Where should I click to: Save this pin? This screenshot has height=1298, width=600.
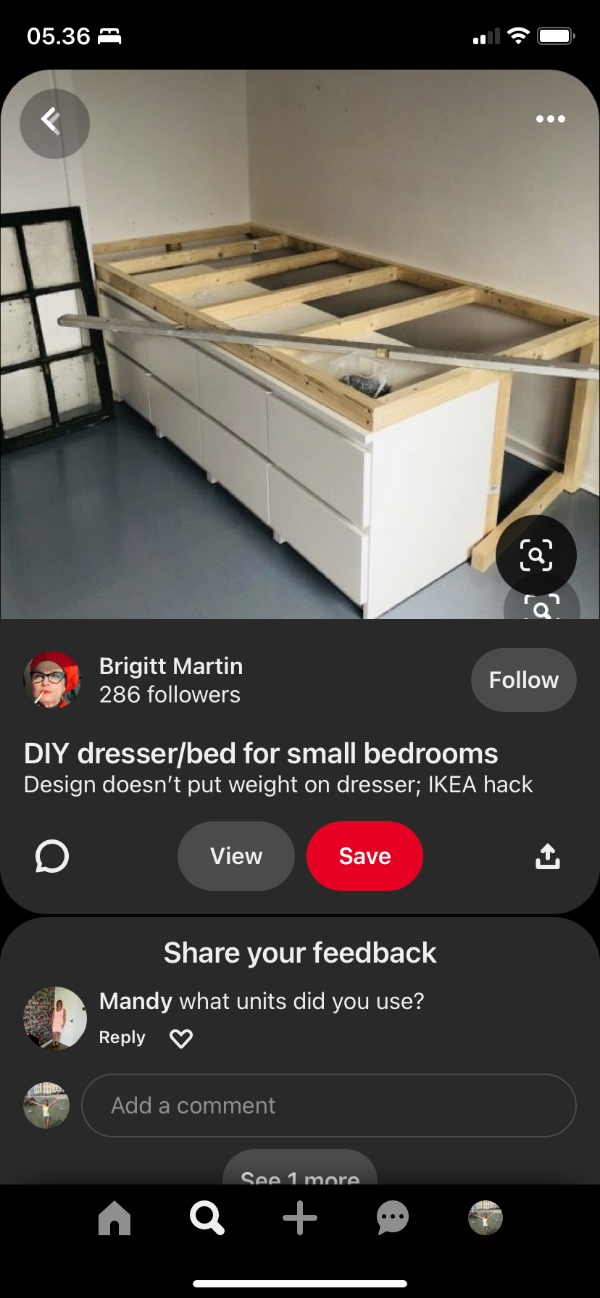(364, 856)
